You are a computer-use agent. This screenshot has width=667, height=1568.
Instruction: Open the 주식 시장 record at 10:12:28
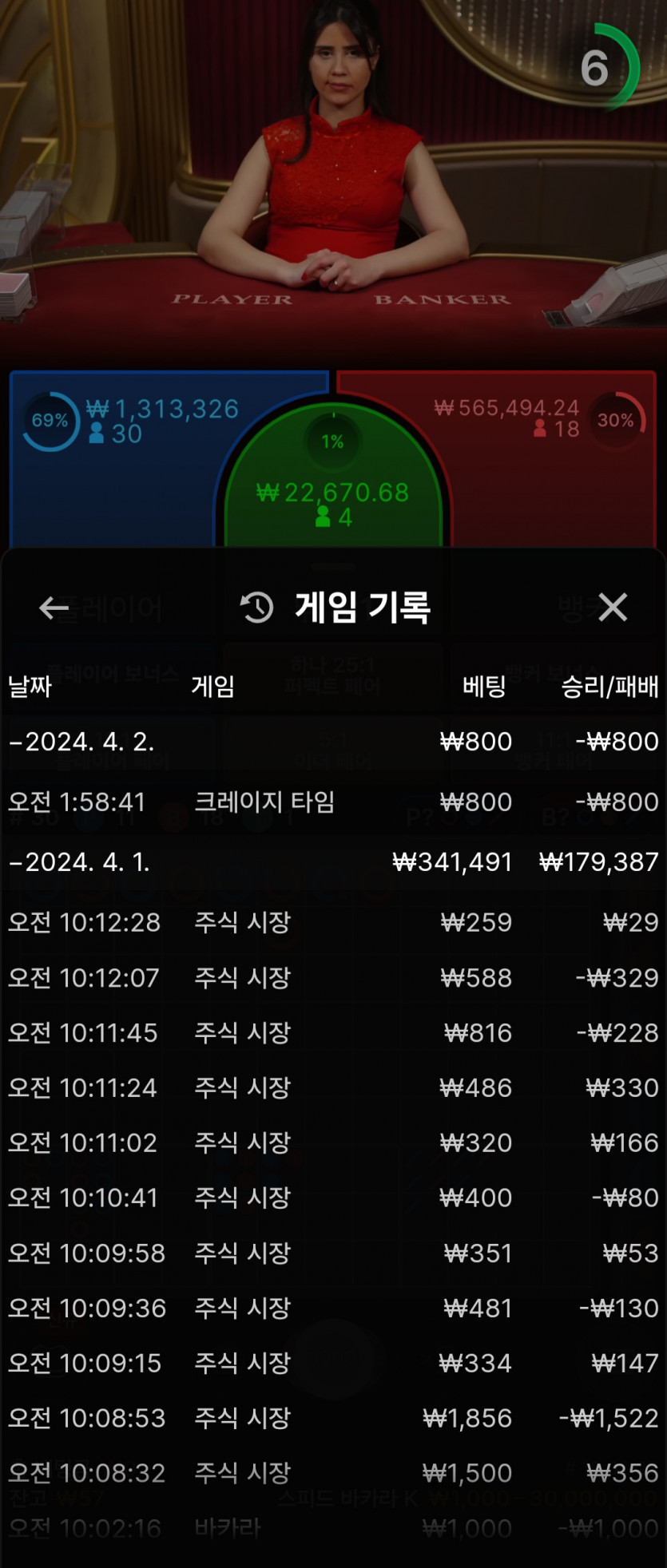pyautogui.click(x=332, y=923)
